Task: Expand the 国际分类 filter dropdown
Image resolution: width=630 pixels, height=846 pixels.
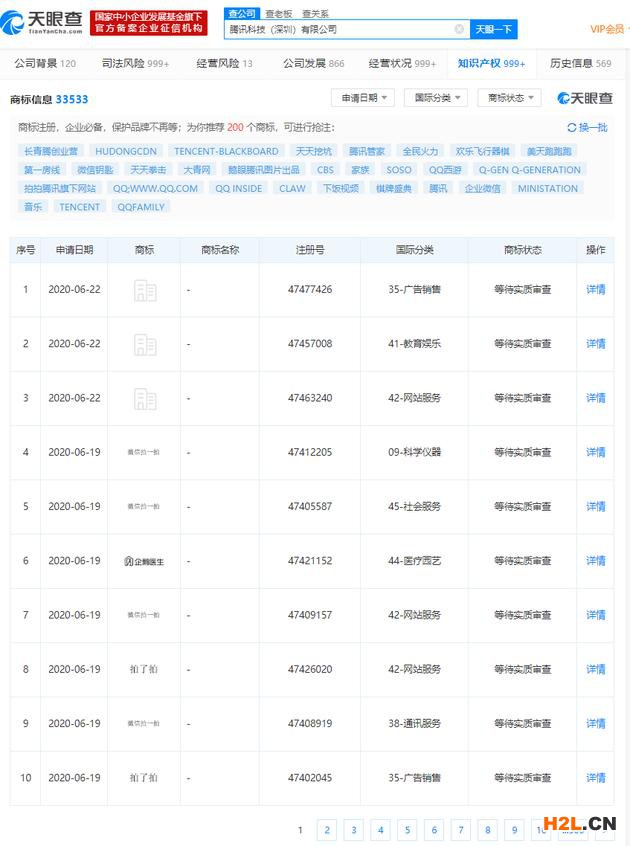Action: coord(434,98)
